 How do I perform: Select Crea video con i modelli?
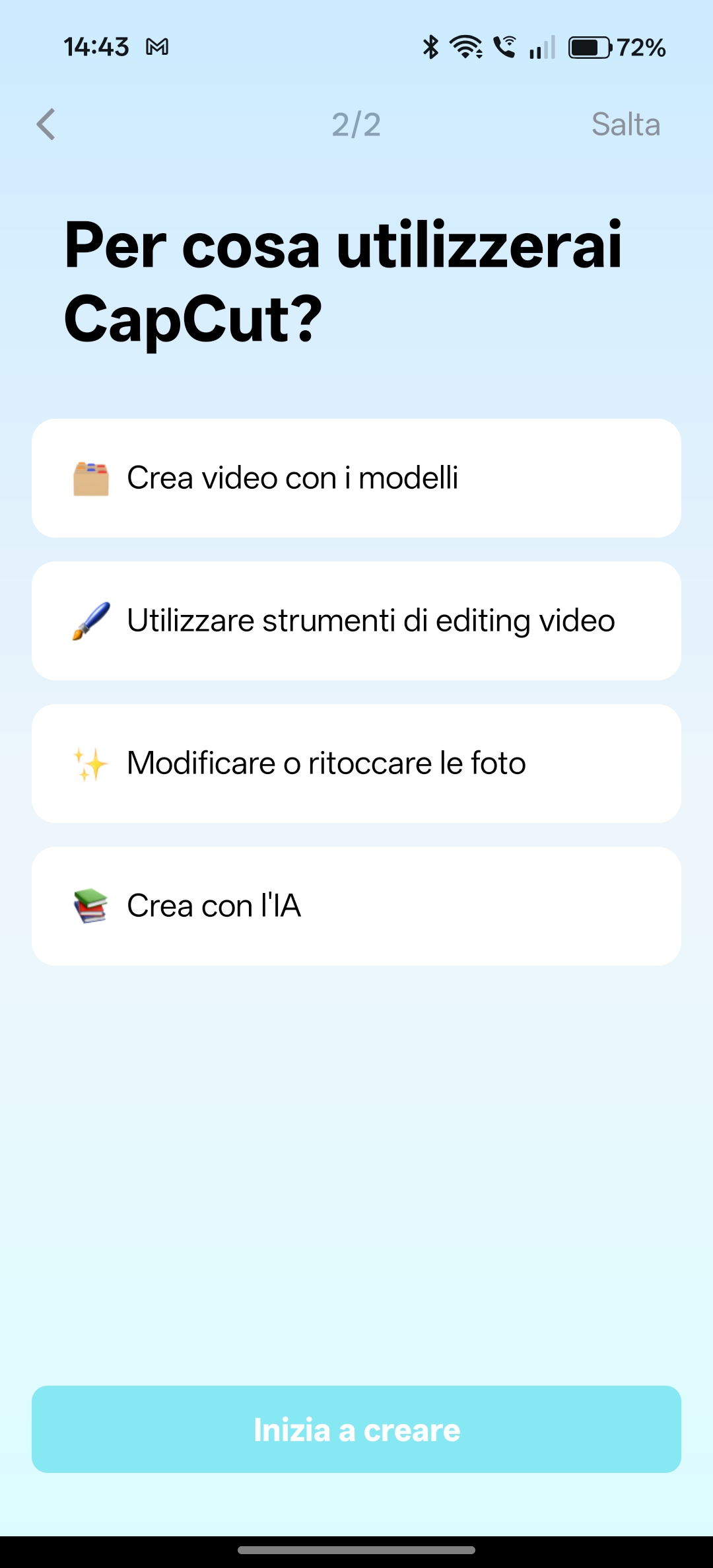tap(356, 478)
